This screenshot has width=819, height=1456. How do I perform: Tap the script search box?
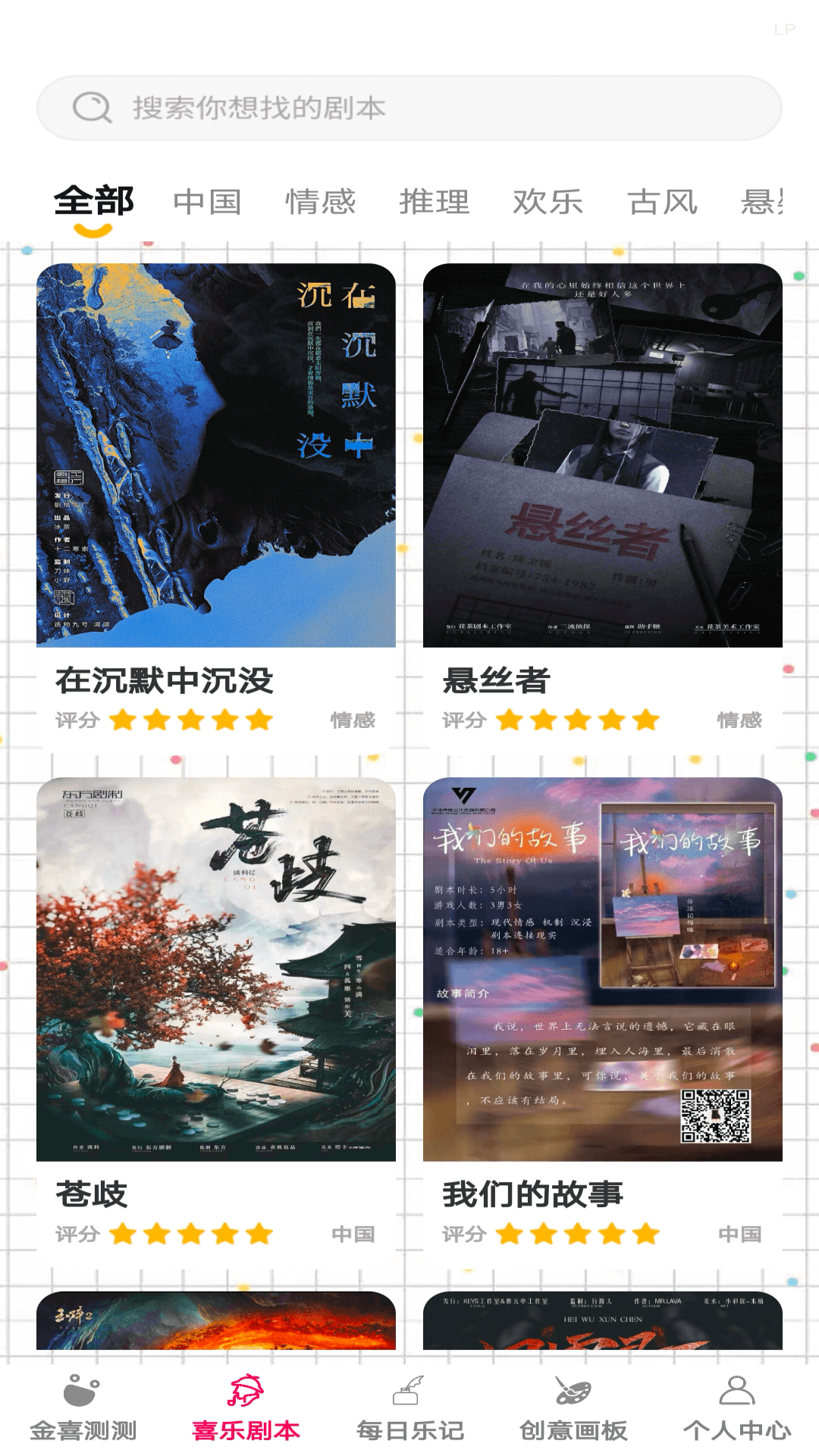click(409, 108)
